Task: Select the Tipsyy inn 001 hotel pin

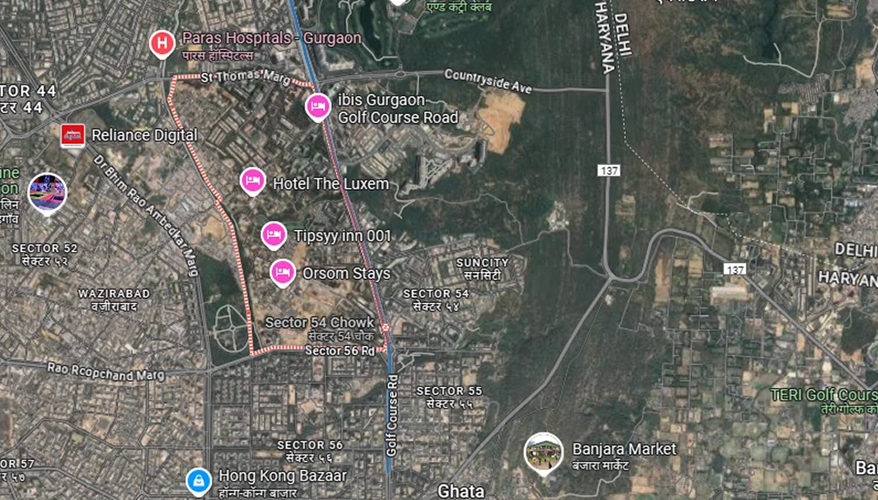Action: click(274, 235)
